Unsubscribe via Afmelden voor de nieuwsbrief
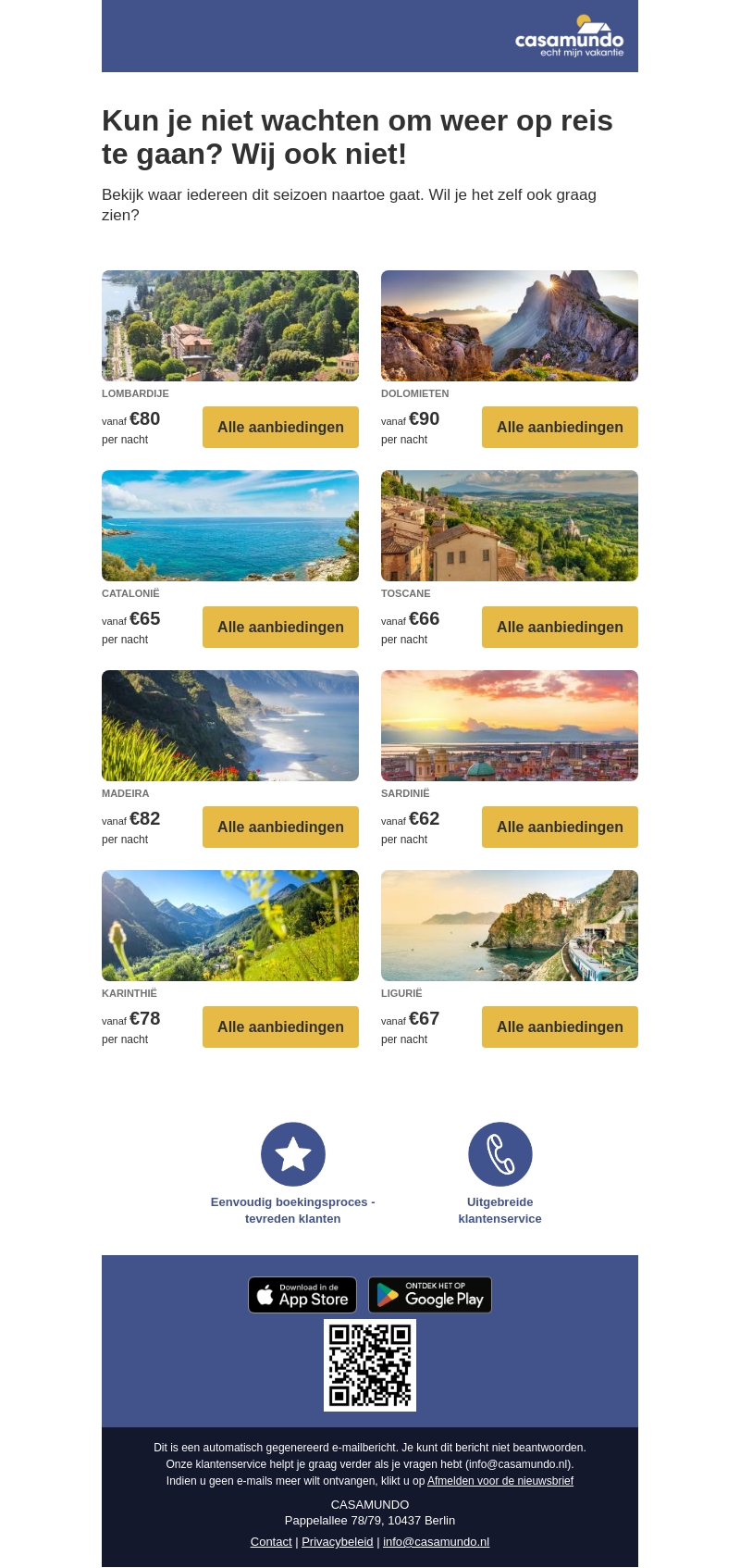This screenshot has height=1568, width=740. coord(500,1481)
